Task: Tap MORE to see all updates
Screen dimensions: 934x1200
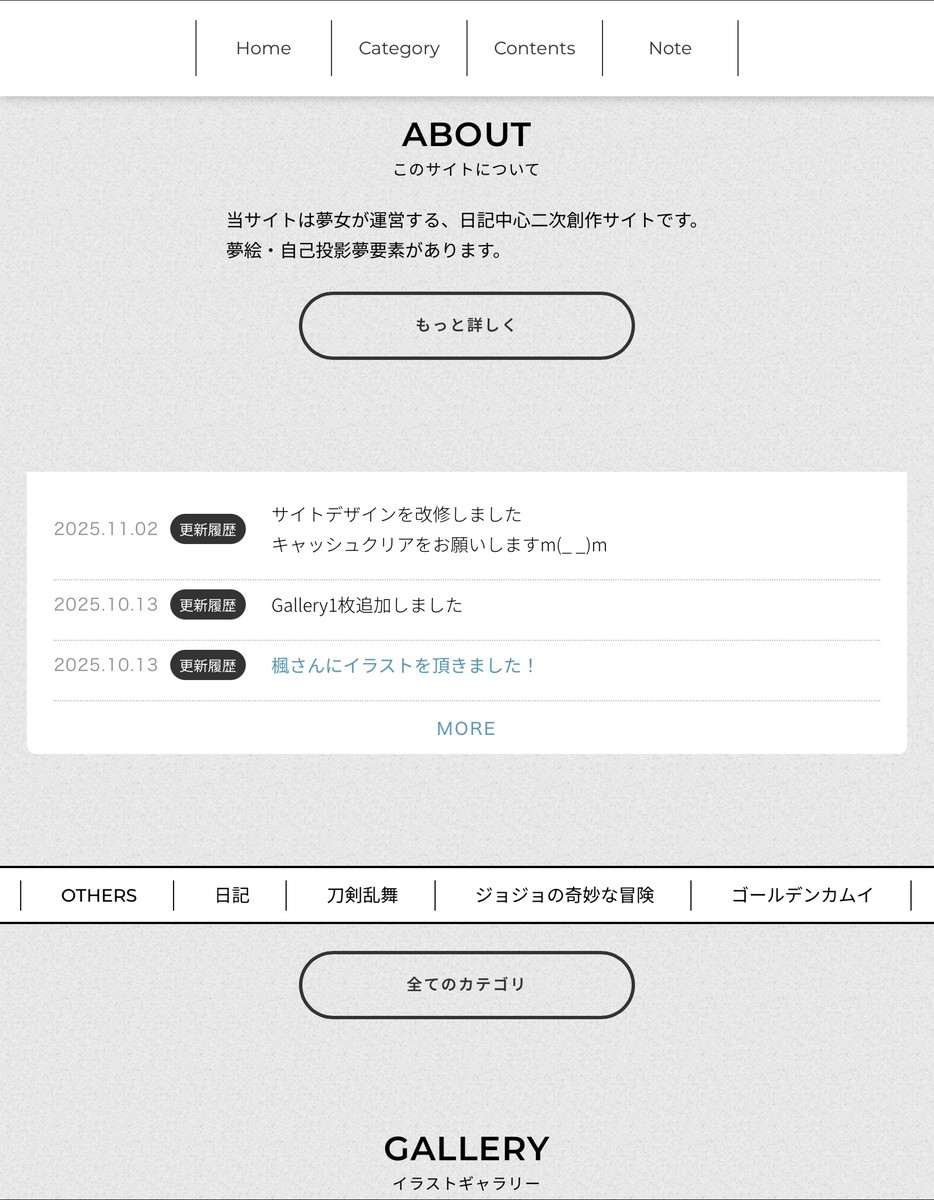Action: [x=466, y=728]
